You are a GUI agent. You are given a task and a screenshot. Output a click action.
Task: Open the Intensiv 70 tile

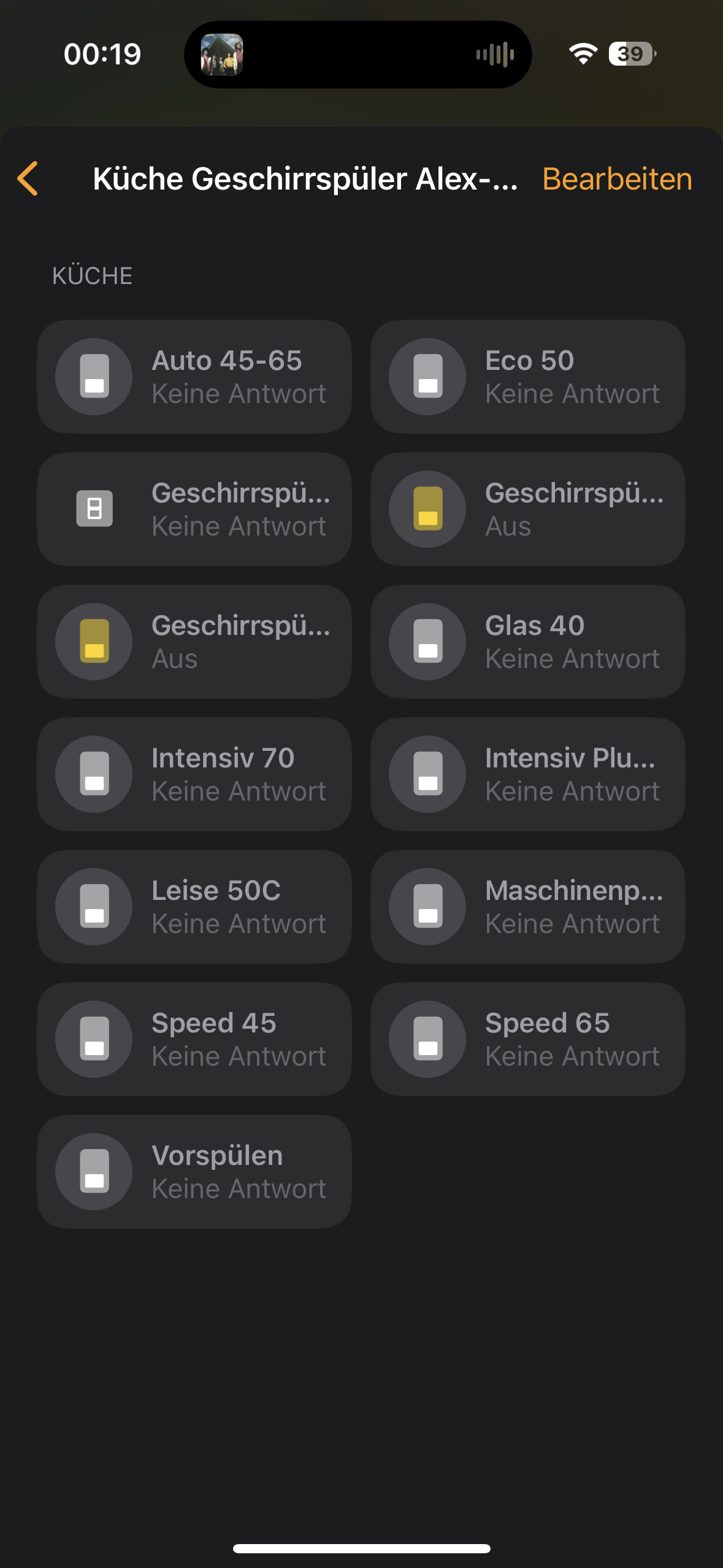coord(194,774)
